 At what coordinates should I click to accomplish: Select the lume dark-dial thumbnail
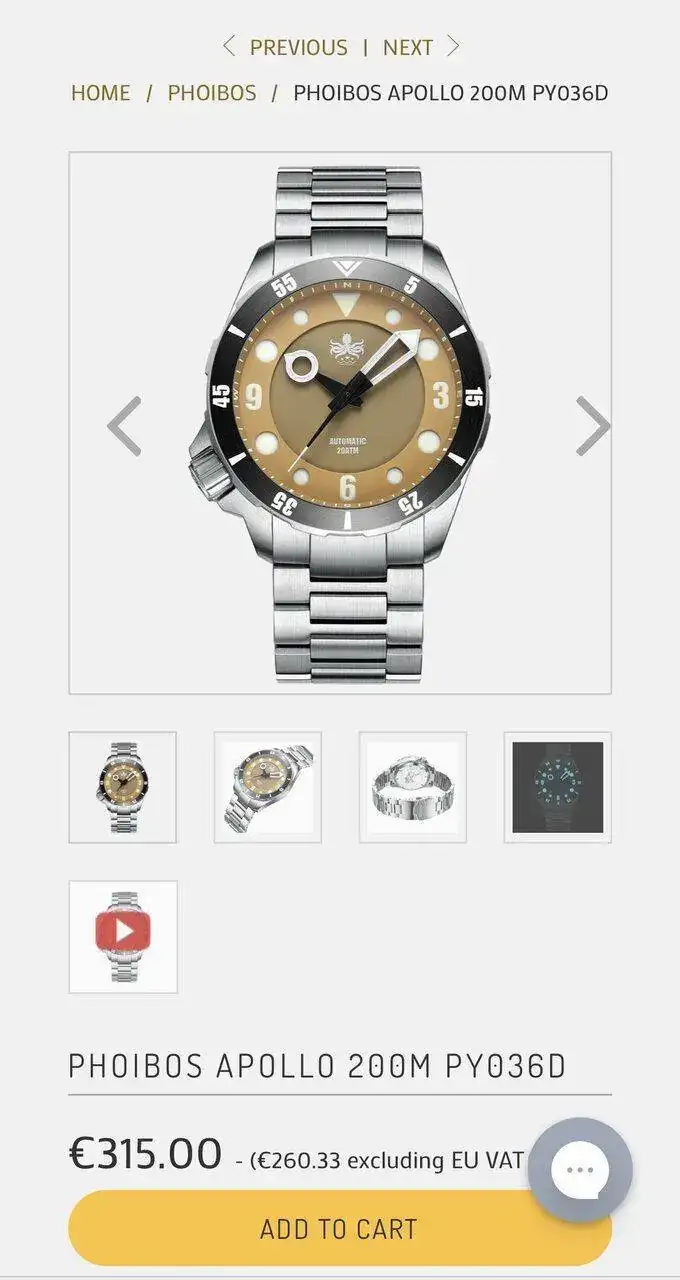[x=558, y=787]
